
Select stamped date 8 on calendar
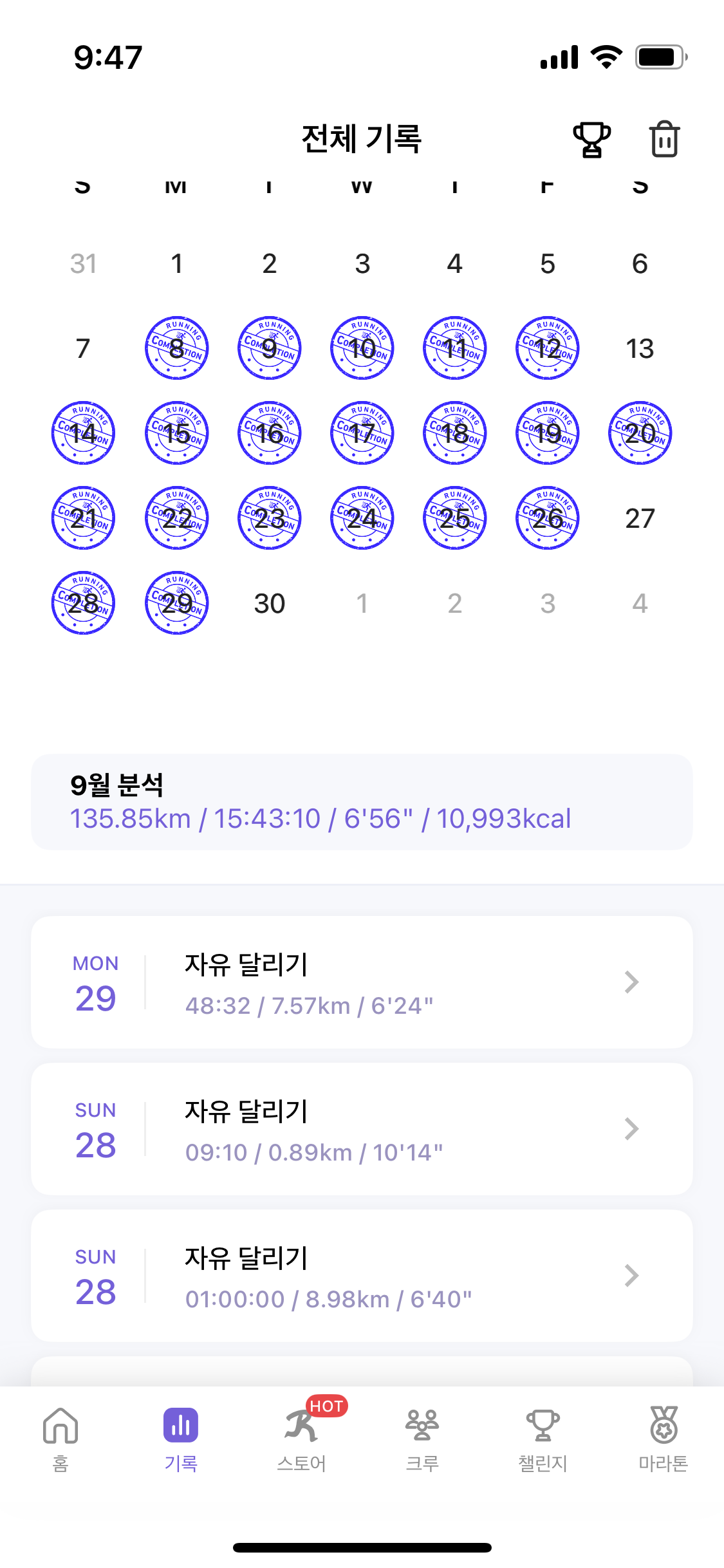[x=176, y=348]
